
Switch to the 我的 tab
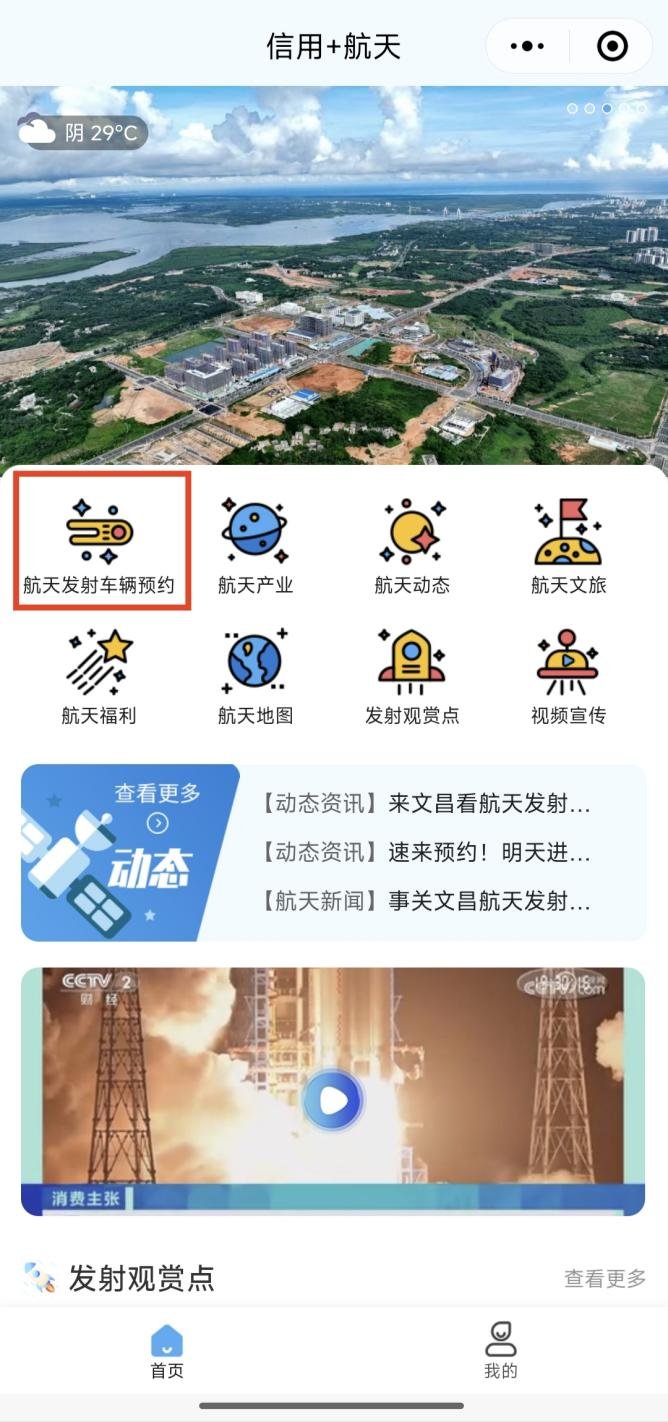tap(500, 1350)
